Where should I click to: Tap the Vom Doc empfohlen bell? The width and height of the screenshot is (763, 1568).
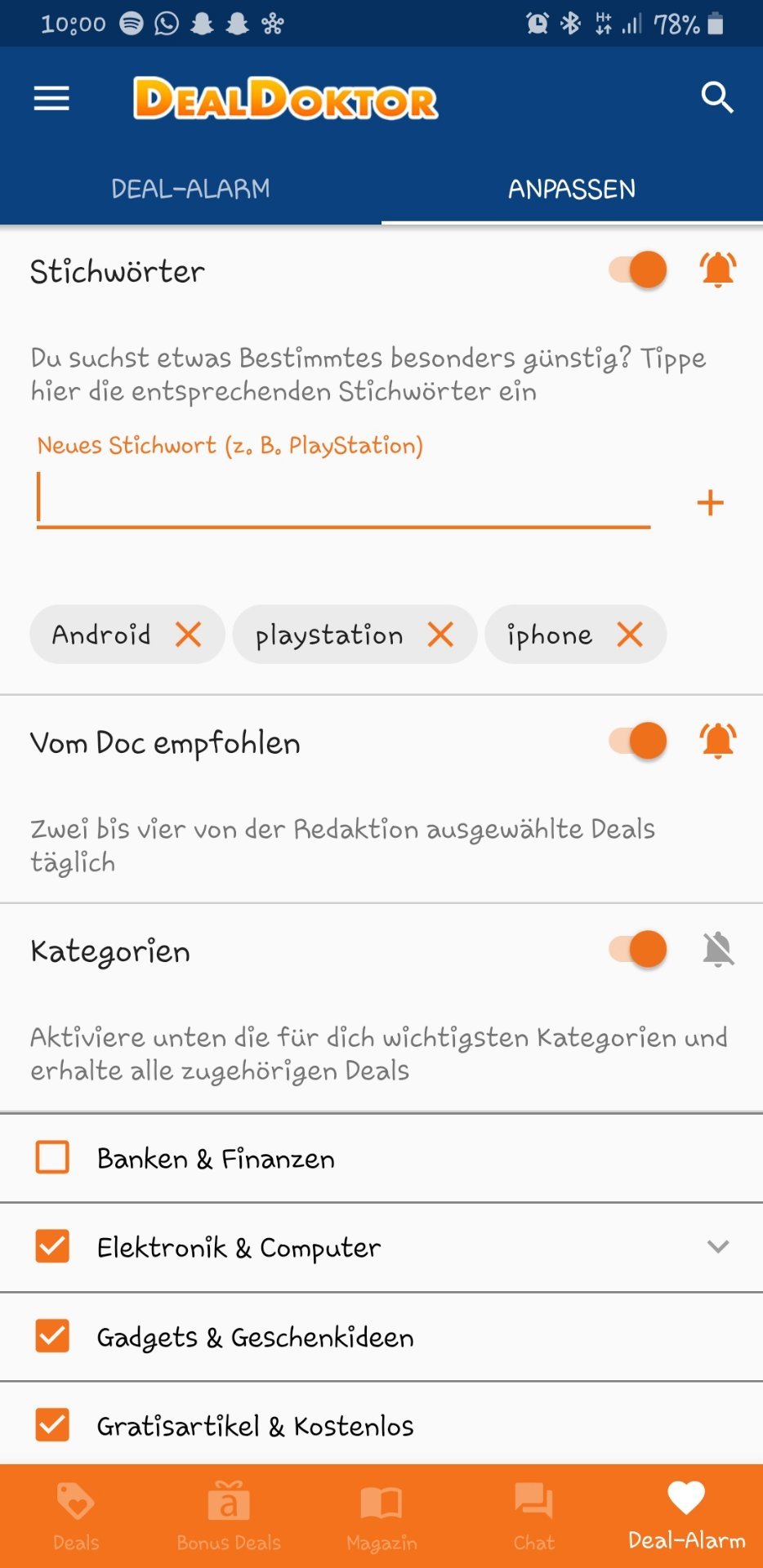[x=718, y=741]
